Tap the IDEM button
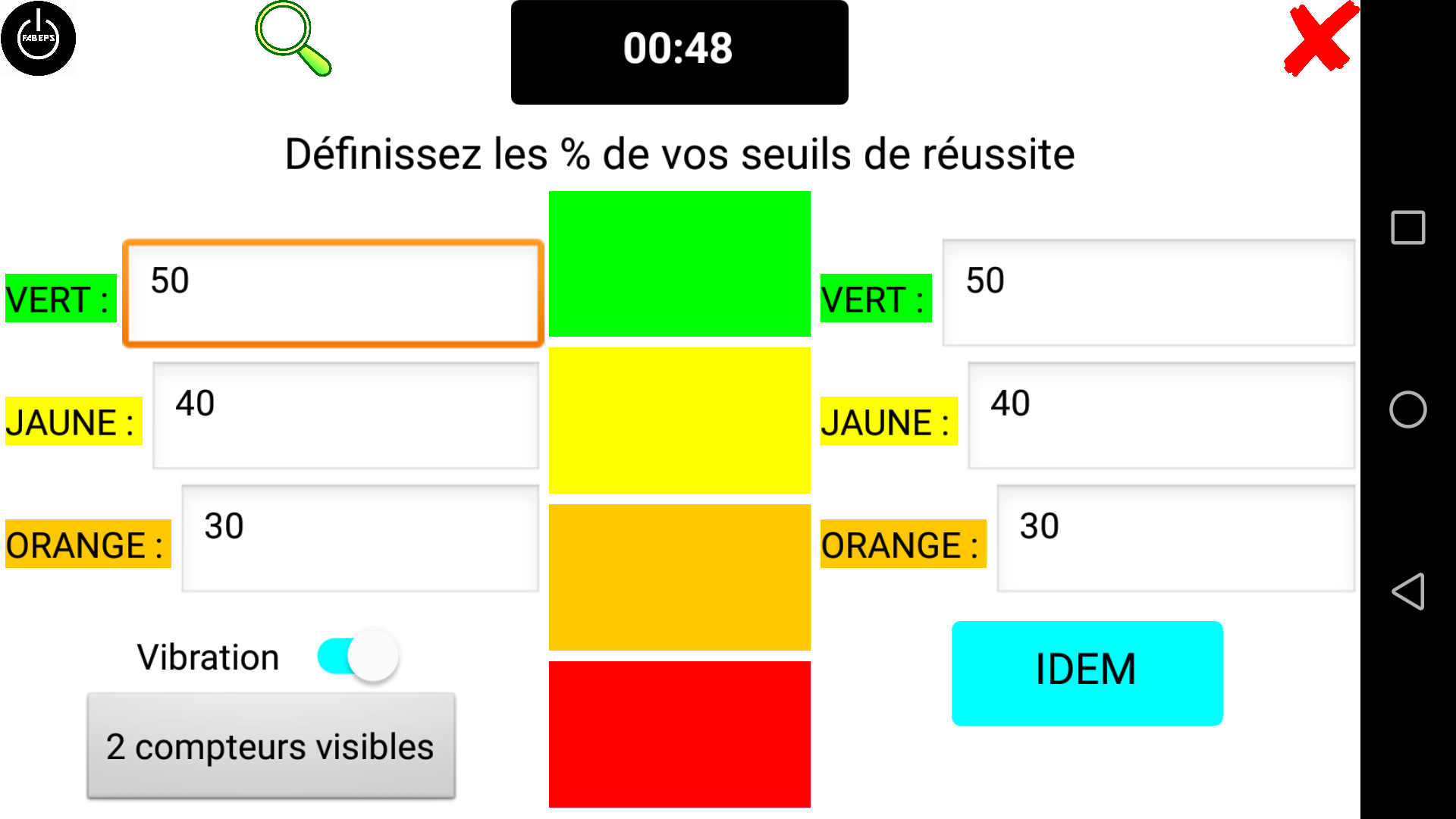This screenshot has width=1456, height=819. [1087, 673]
